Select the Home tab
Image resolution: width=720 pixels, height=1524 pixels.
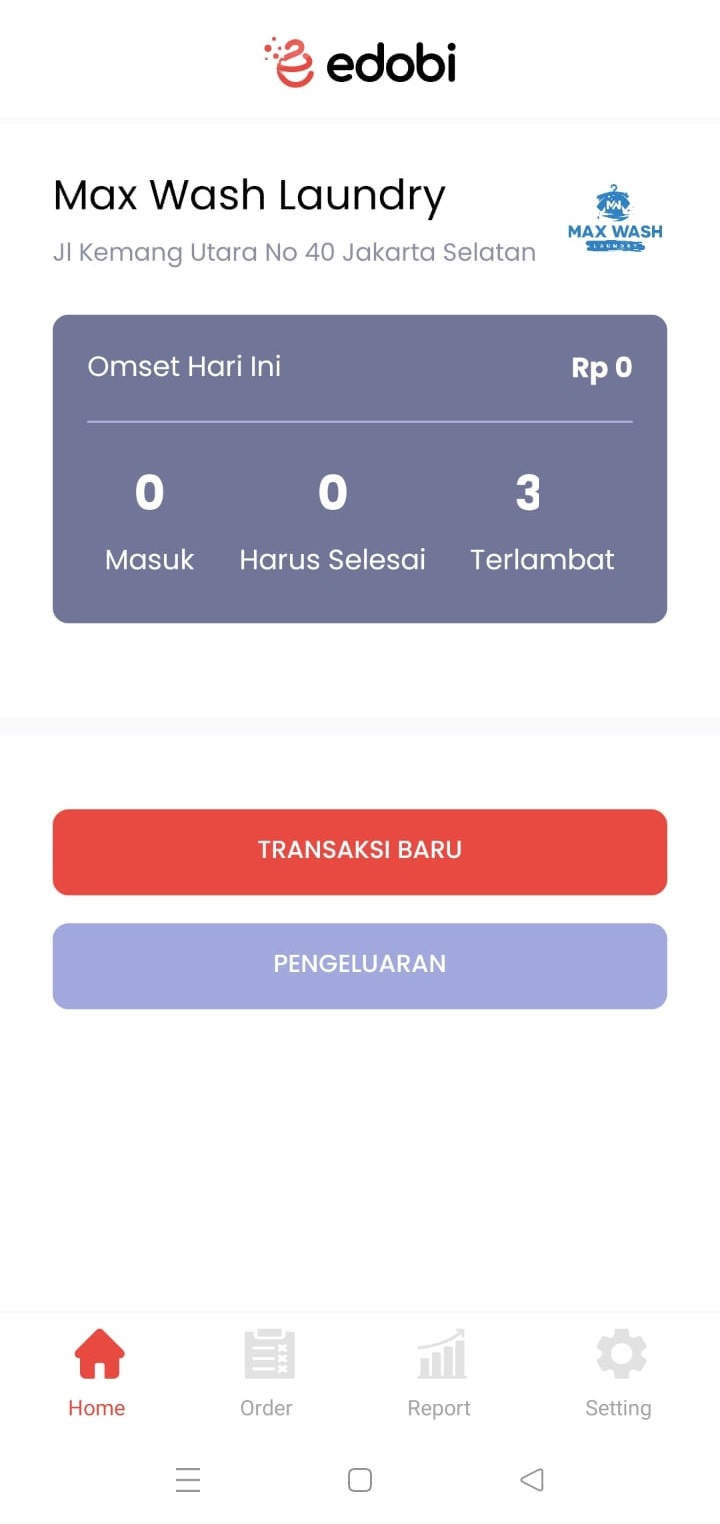(x=97, y=1373)
